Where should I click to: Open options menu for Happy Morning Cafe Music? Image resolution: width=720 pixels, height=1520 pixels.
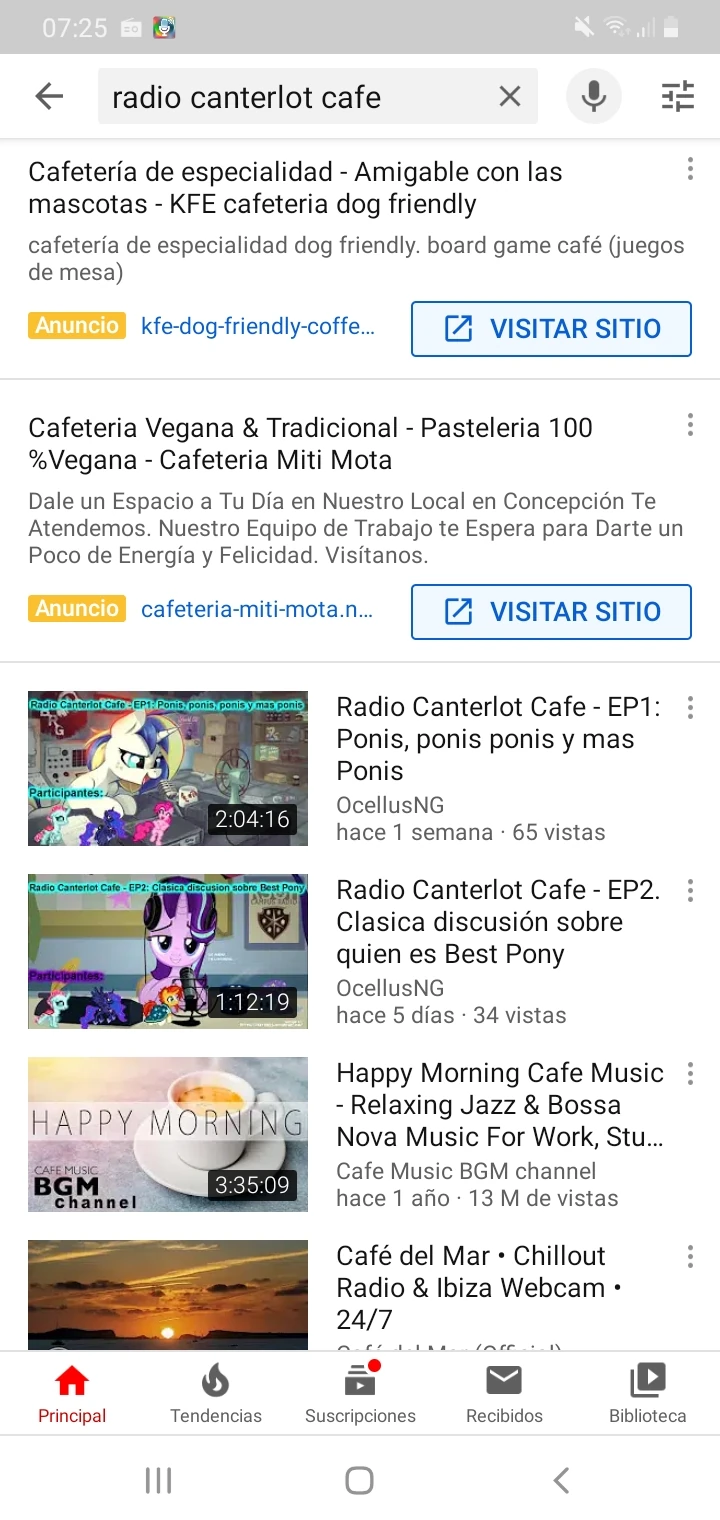click(x=690, y=1073)
